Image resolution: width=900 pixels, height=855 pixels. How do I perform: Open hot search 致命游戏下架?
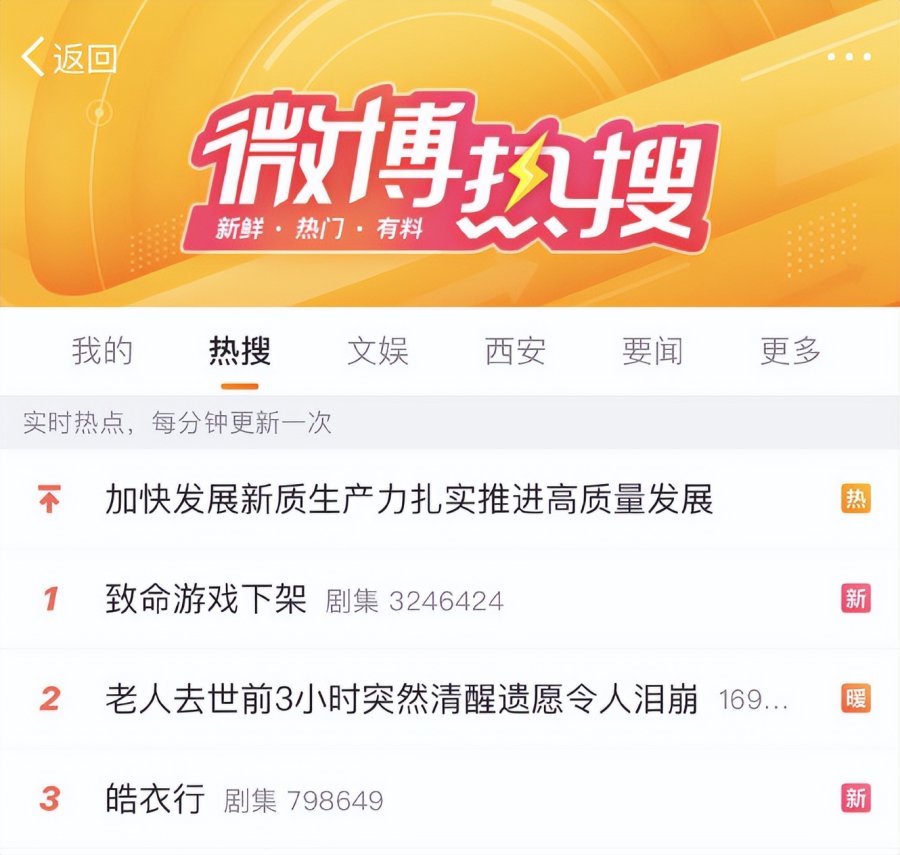click(x=205, y=599)
